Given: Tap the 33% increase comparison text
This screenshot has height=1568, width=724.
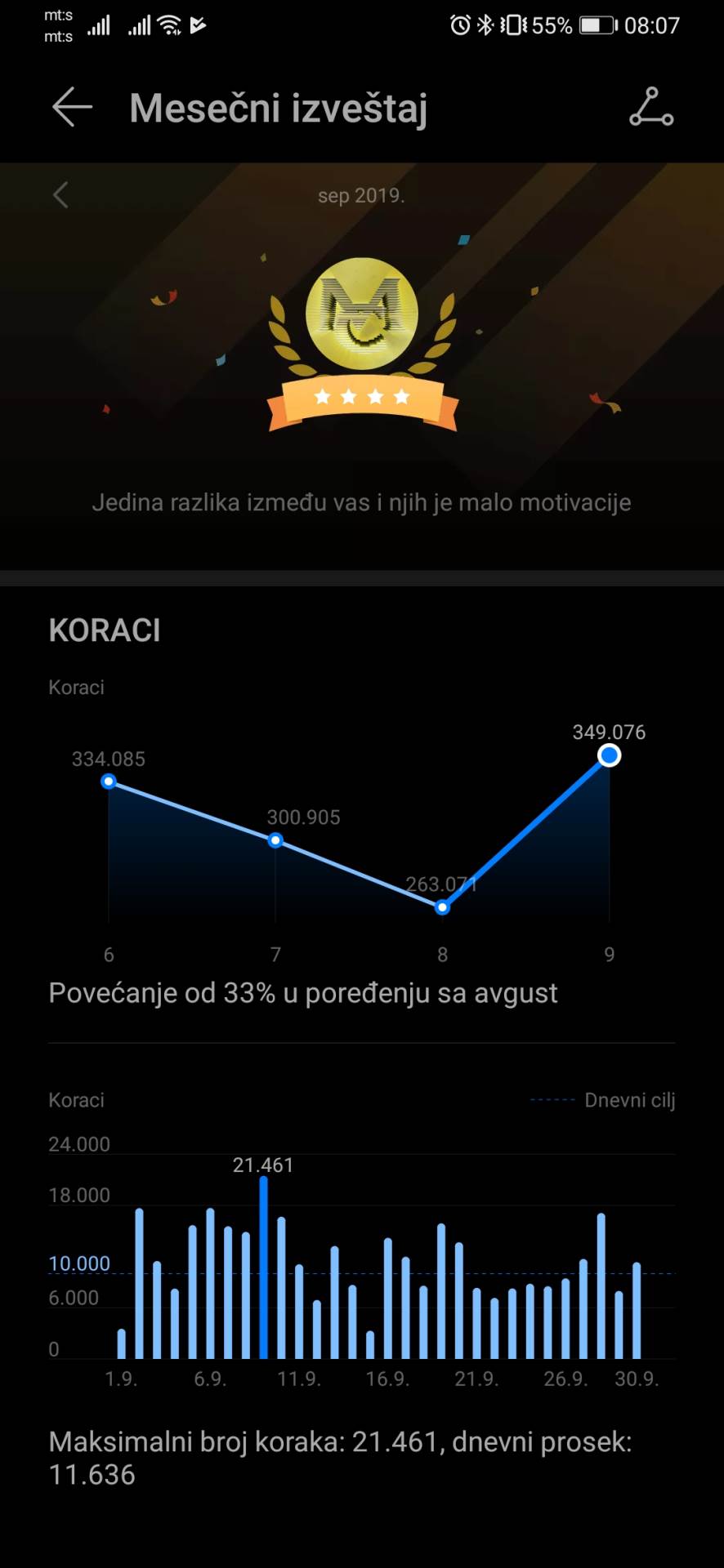Looking at the screenshot, I should 303,992.
